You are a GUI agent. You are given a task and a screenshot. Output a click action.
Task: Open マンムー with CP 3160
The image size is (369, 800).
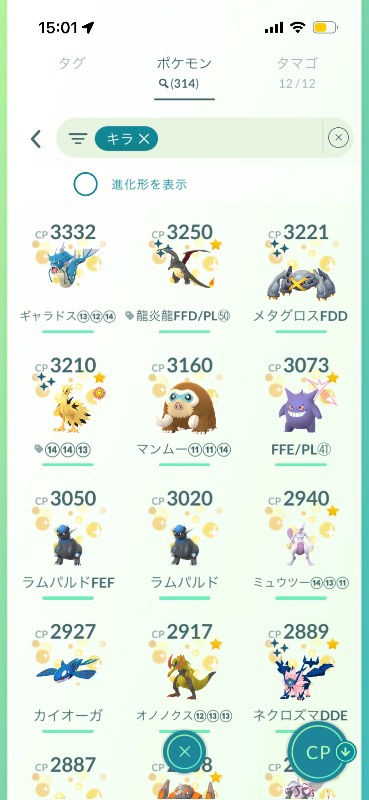184,410
